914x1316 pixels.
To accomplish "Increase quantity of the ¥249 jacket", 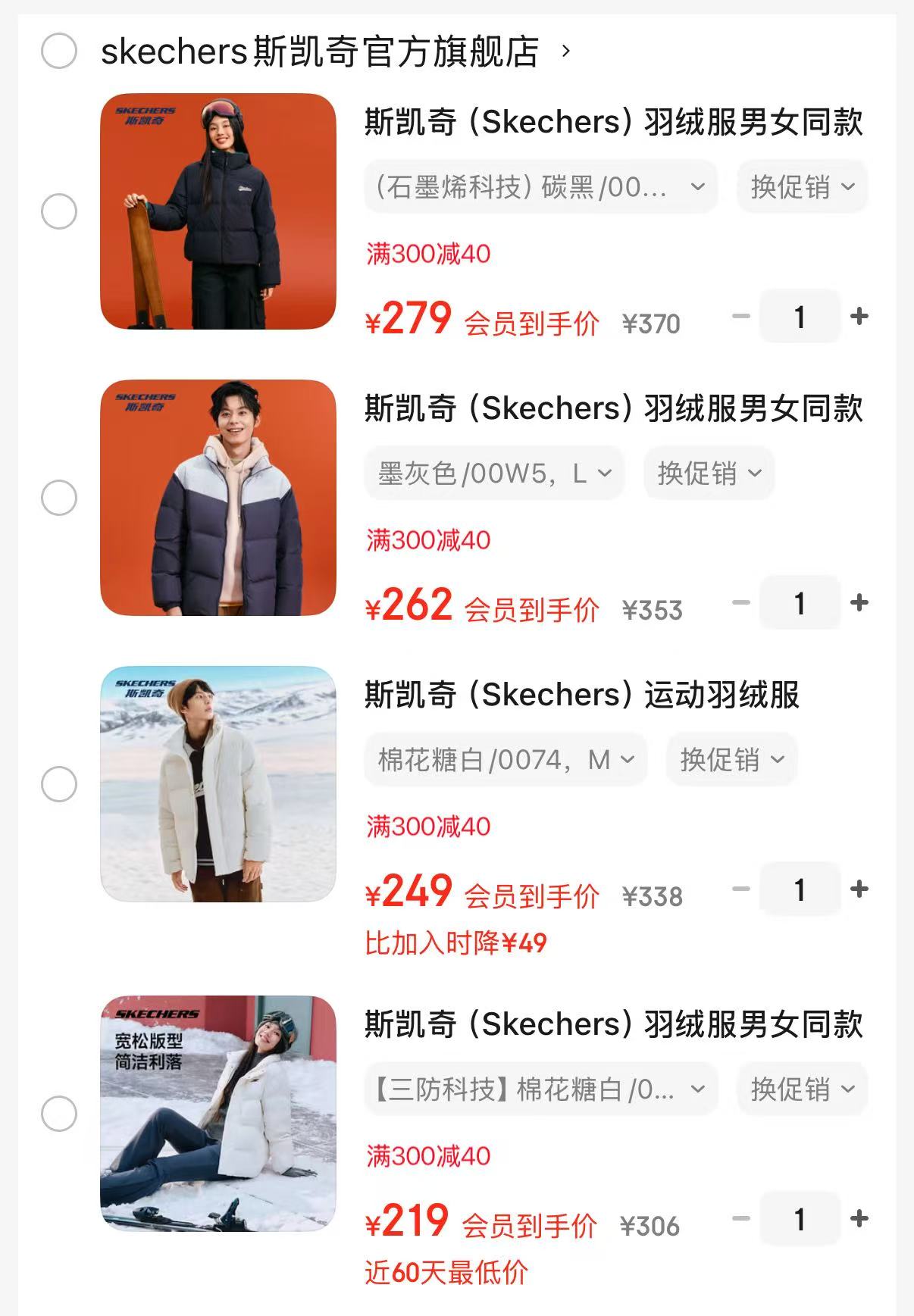I will [x=859, y=889].
